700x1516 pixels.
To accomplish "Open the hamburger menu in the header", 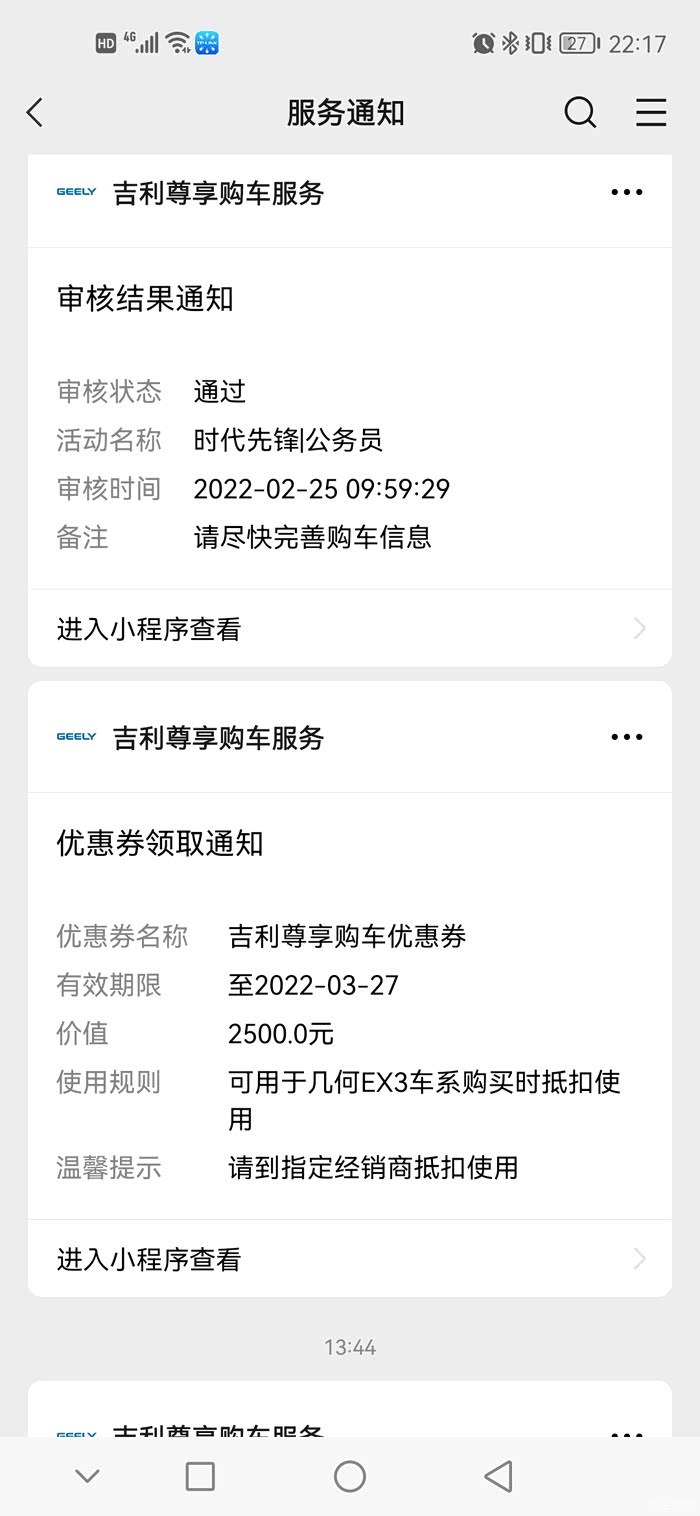I will [x=651, y=112].
